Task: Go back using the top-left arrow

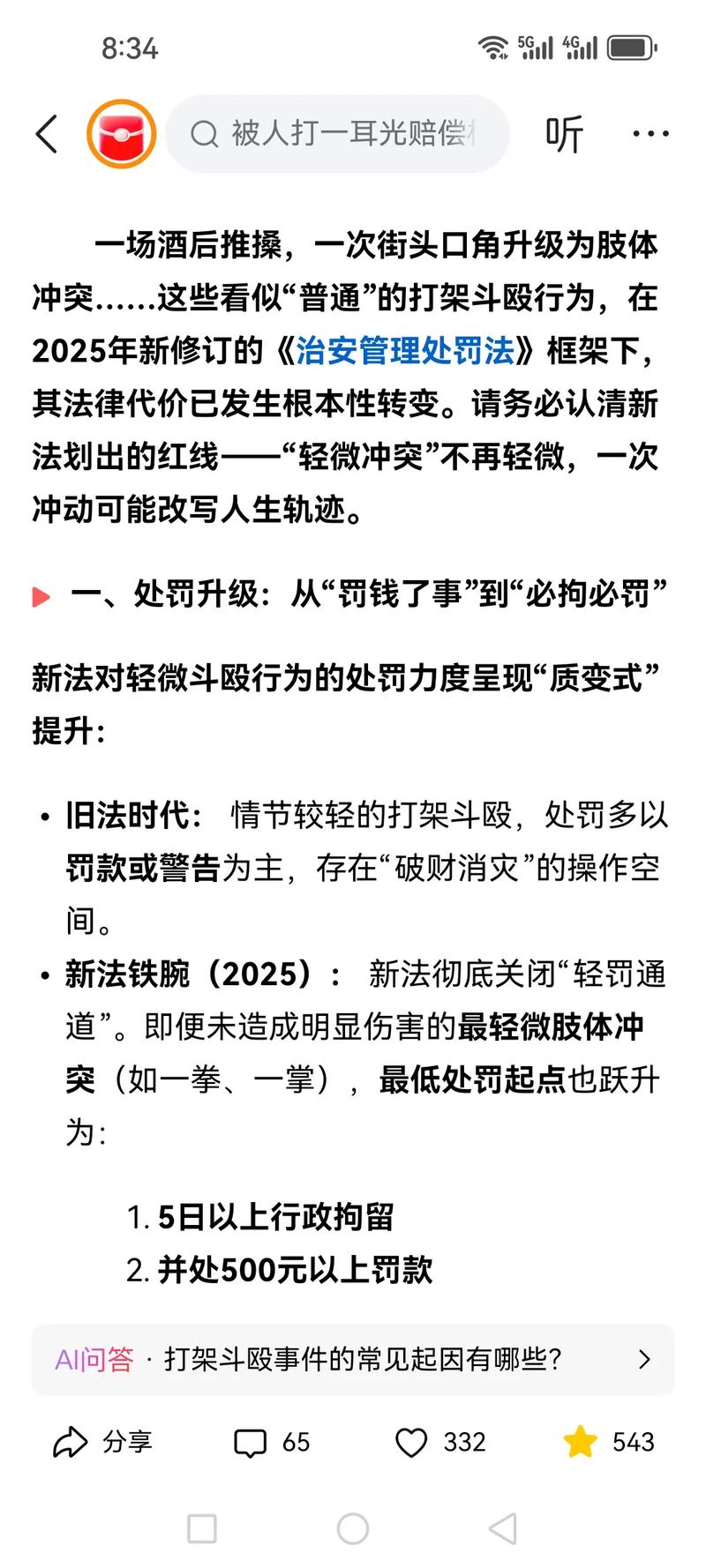Action: 47,134
